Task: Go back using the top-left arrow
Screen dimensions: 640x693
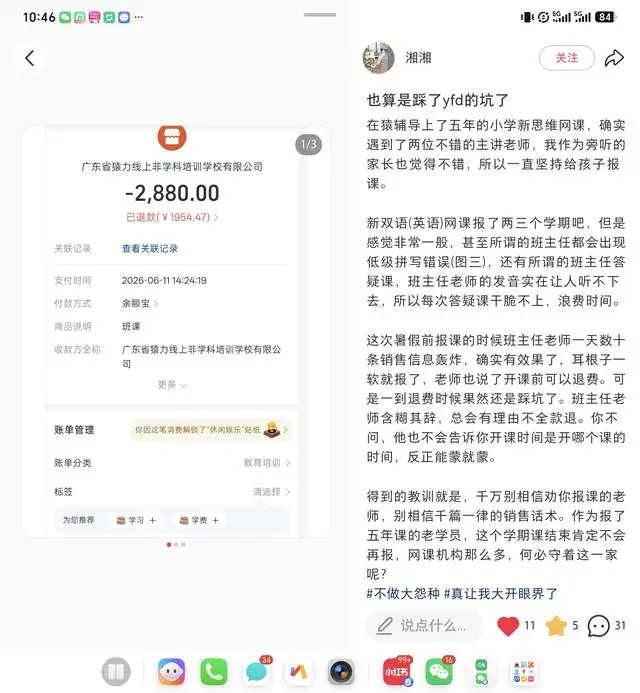Action: 30,58
